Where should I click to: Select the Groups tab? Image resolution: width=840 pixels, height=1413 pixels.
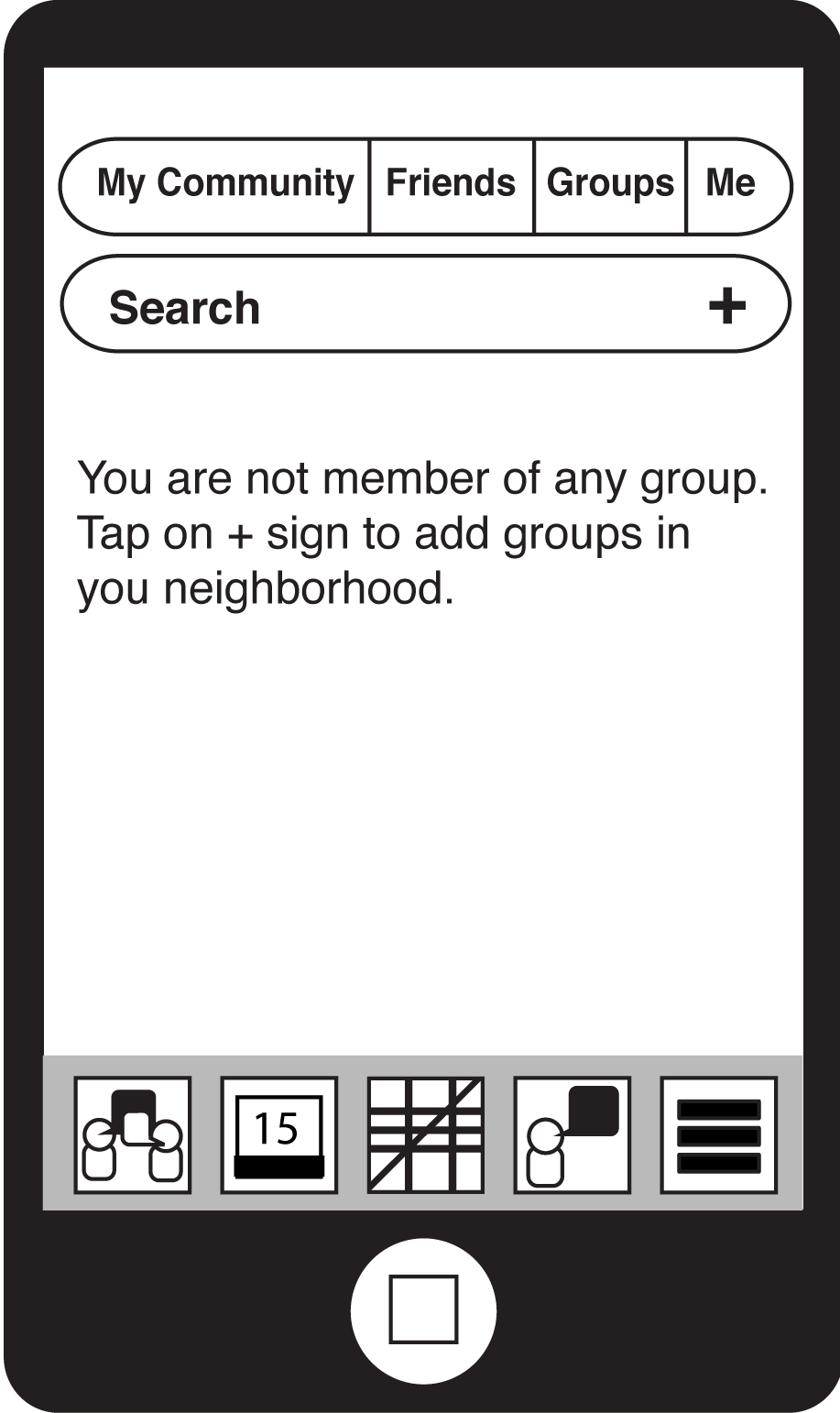coord(610,186)
